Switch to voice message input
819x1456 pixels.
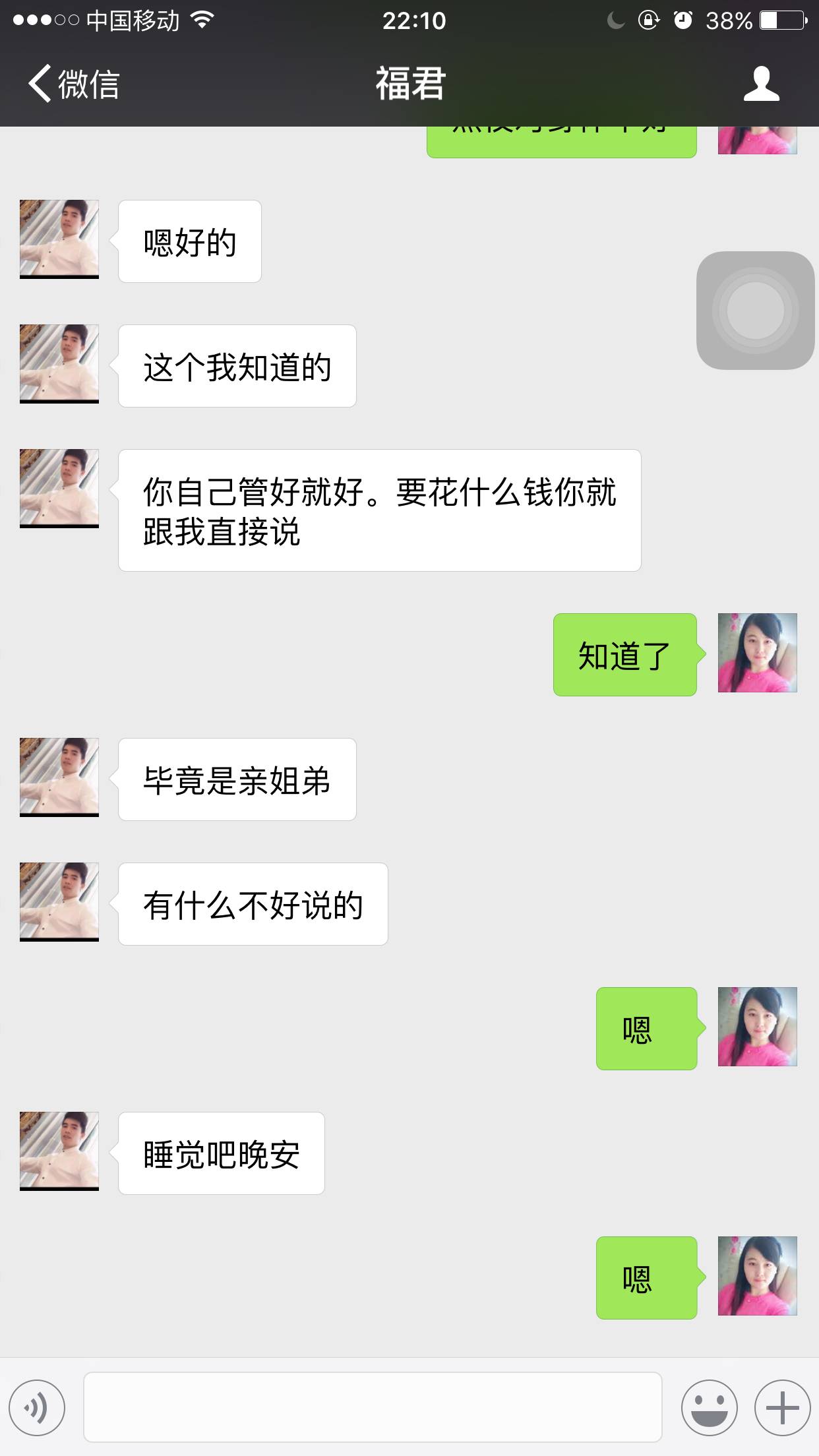pyautogui.click(x=37, y=1408)
